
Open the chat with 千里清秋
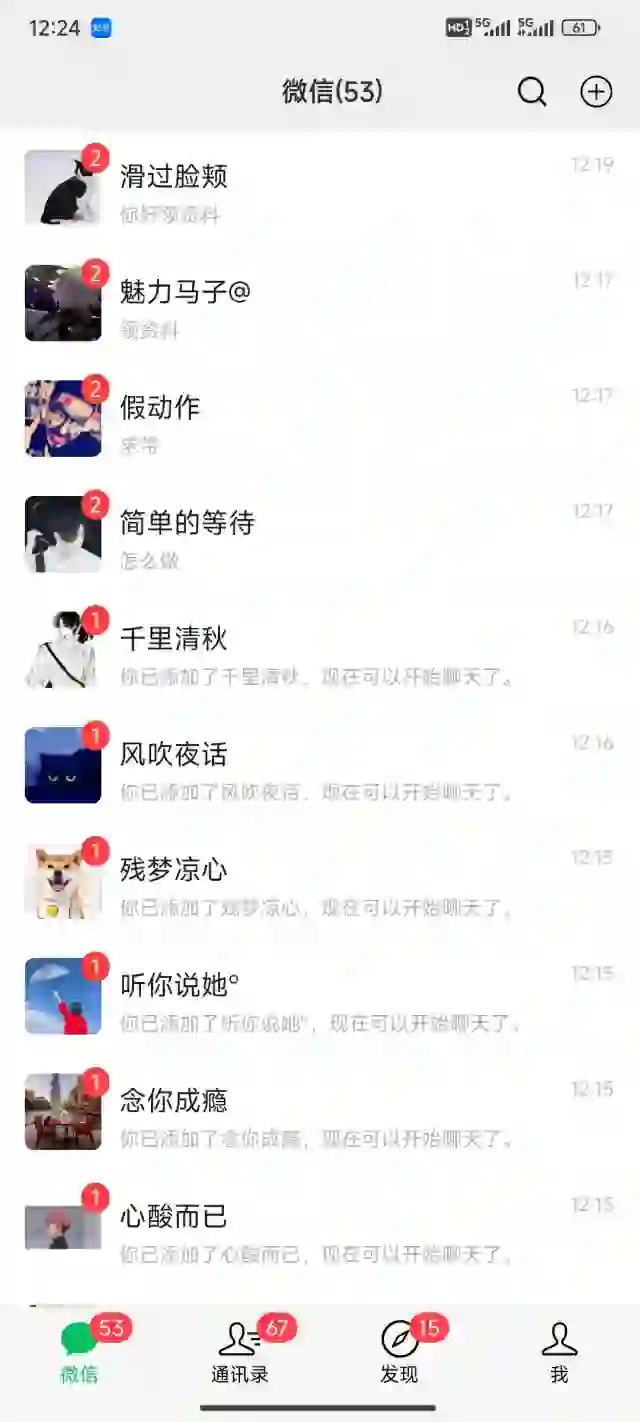point(320,650)
